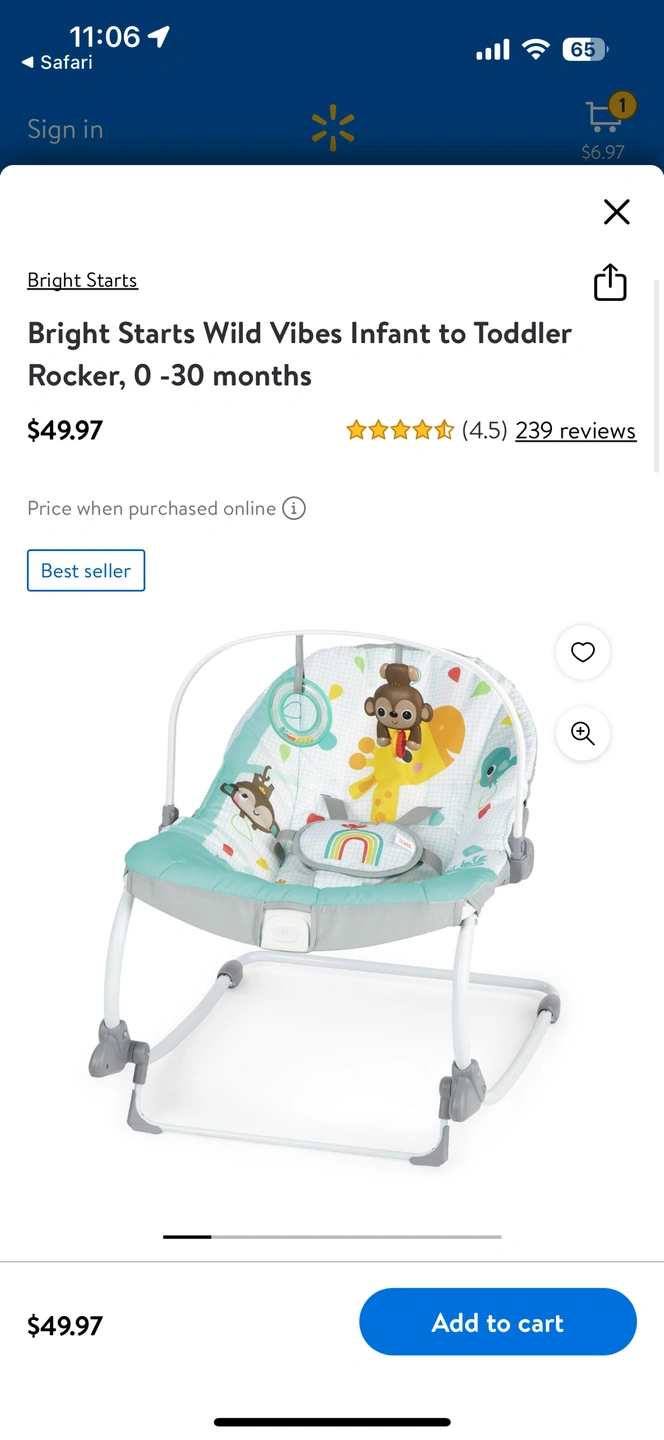Close the product detail sheet
The height and width of the screenshot is (1440, 664).
pyautogui.click(x=616, y=212)
